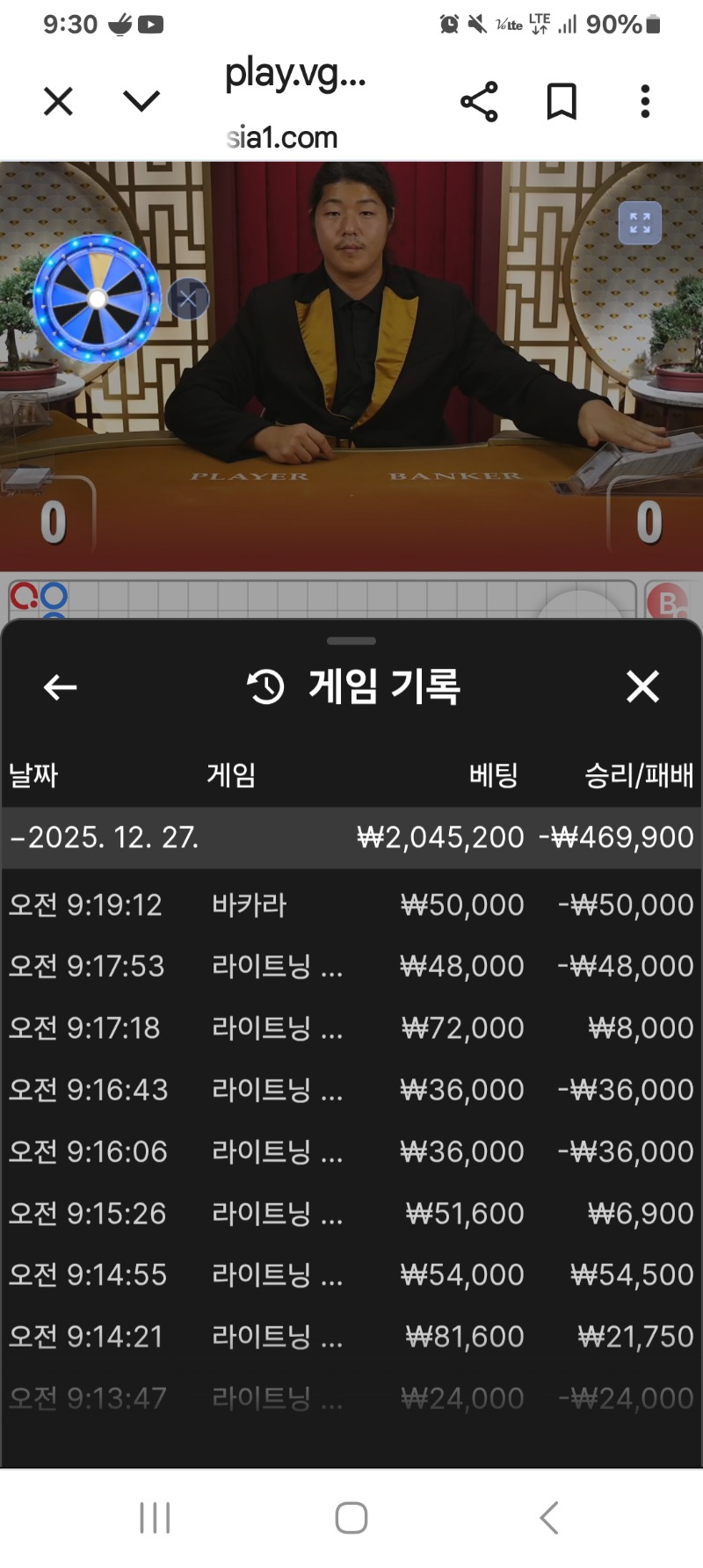Open the 오전 9:15:26 game record
This screenshot has width=703, height=1568.
pos(351,1214)
